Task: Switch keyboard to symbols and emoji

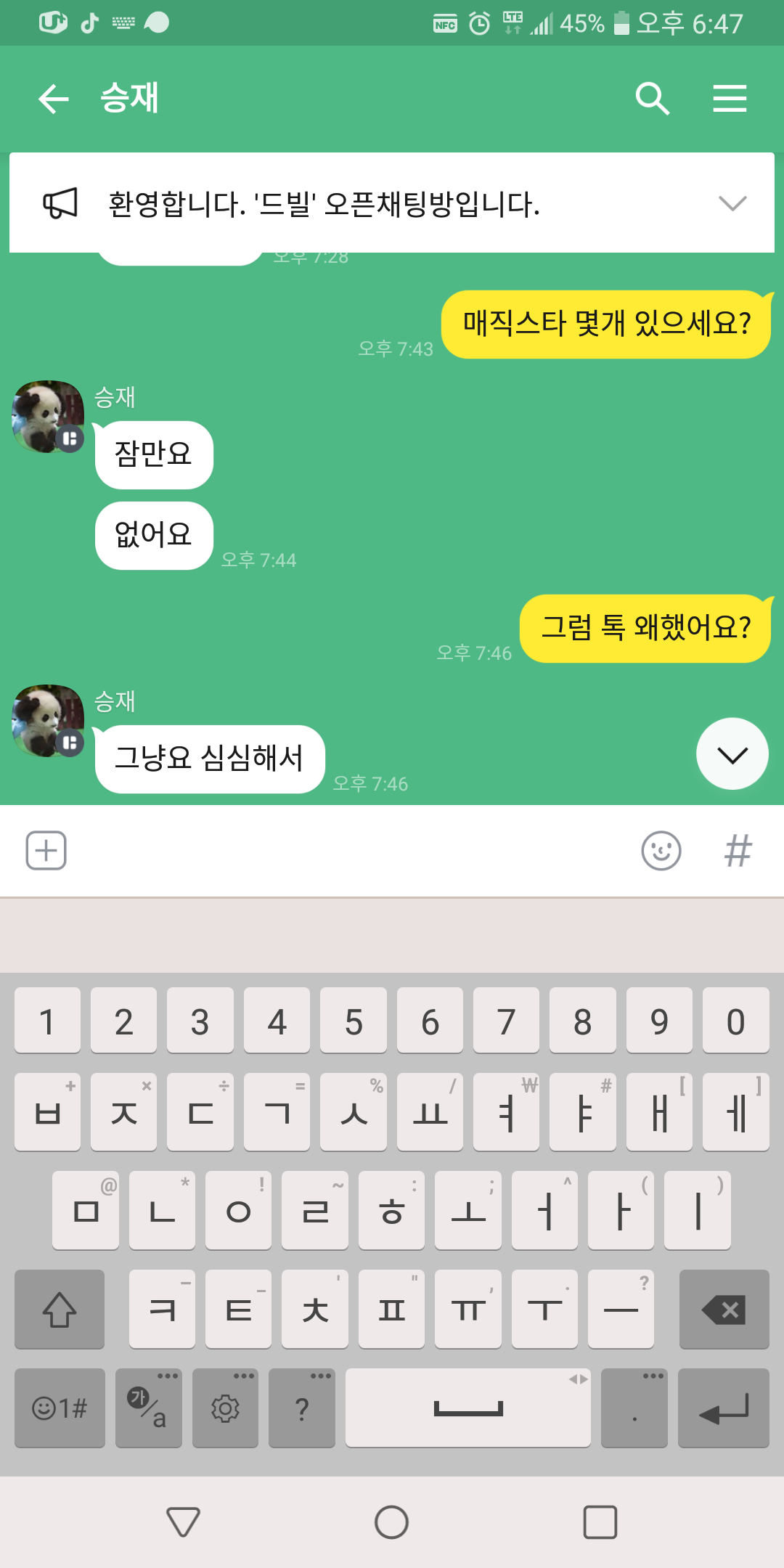Action: click(60, 1408)
